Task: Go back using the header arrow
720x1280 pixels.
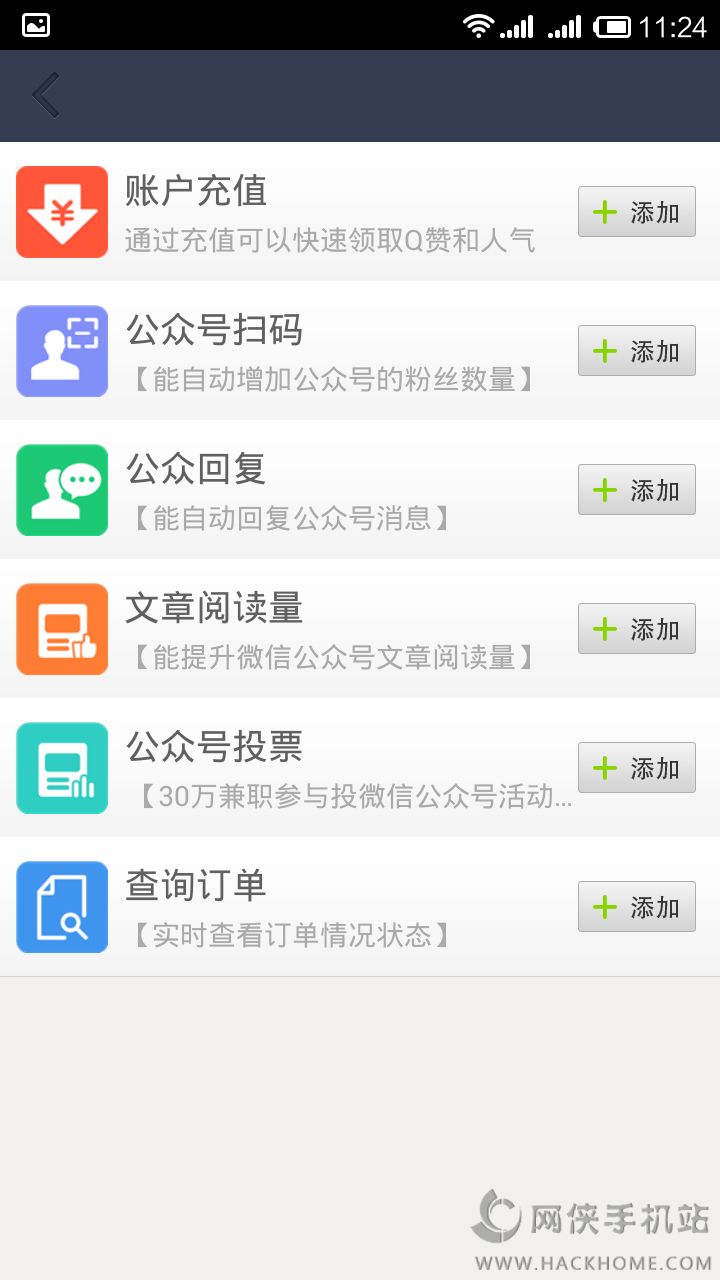Action: (x=46, y=96)
